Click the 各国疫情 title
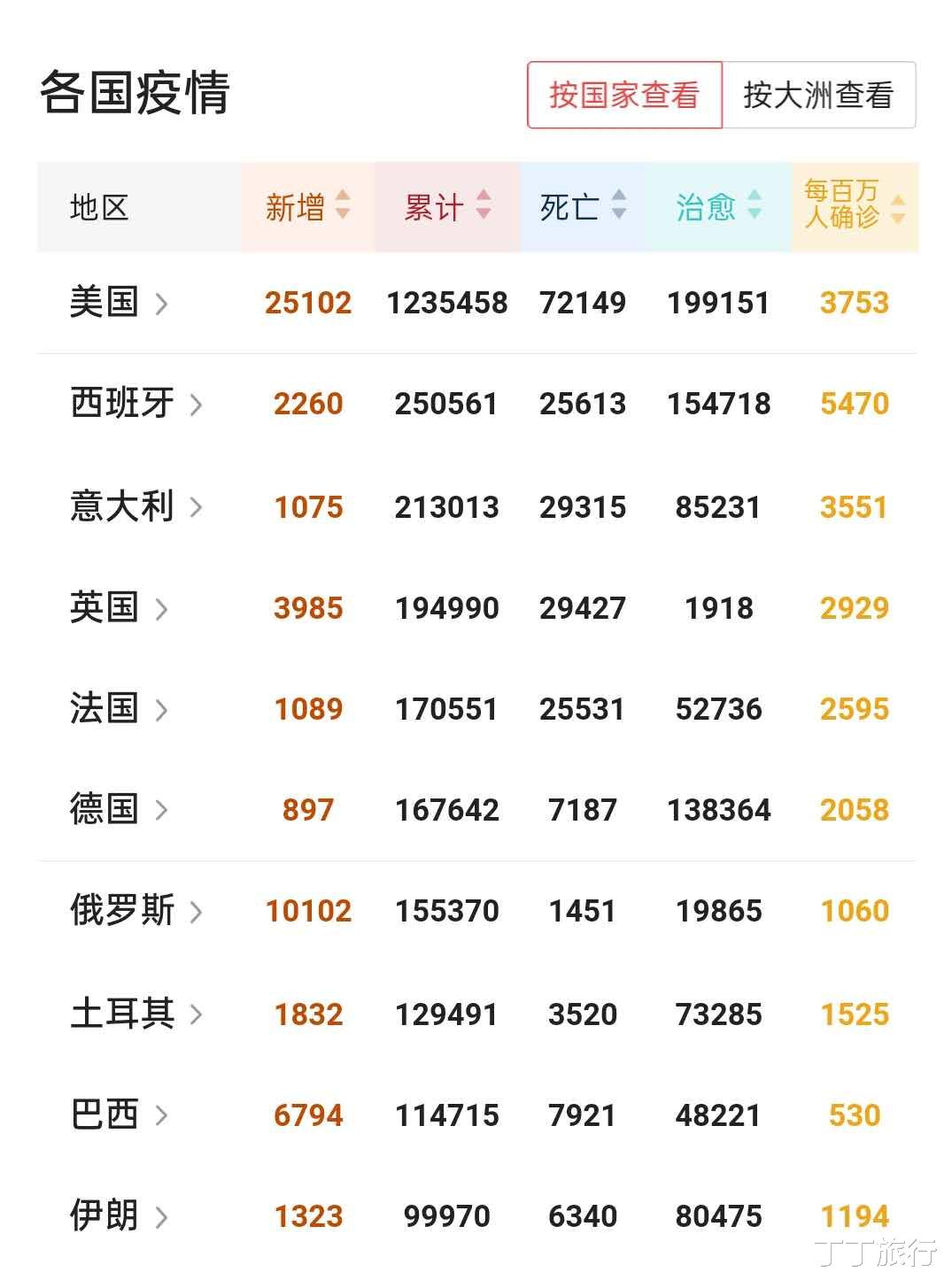952x1288 pixels. [x=133, y=94]
